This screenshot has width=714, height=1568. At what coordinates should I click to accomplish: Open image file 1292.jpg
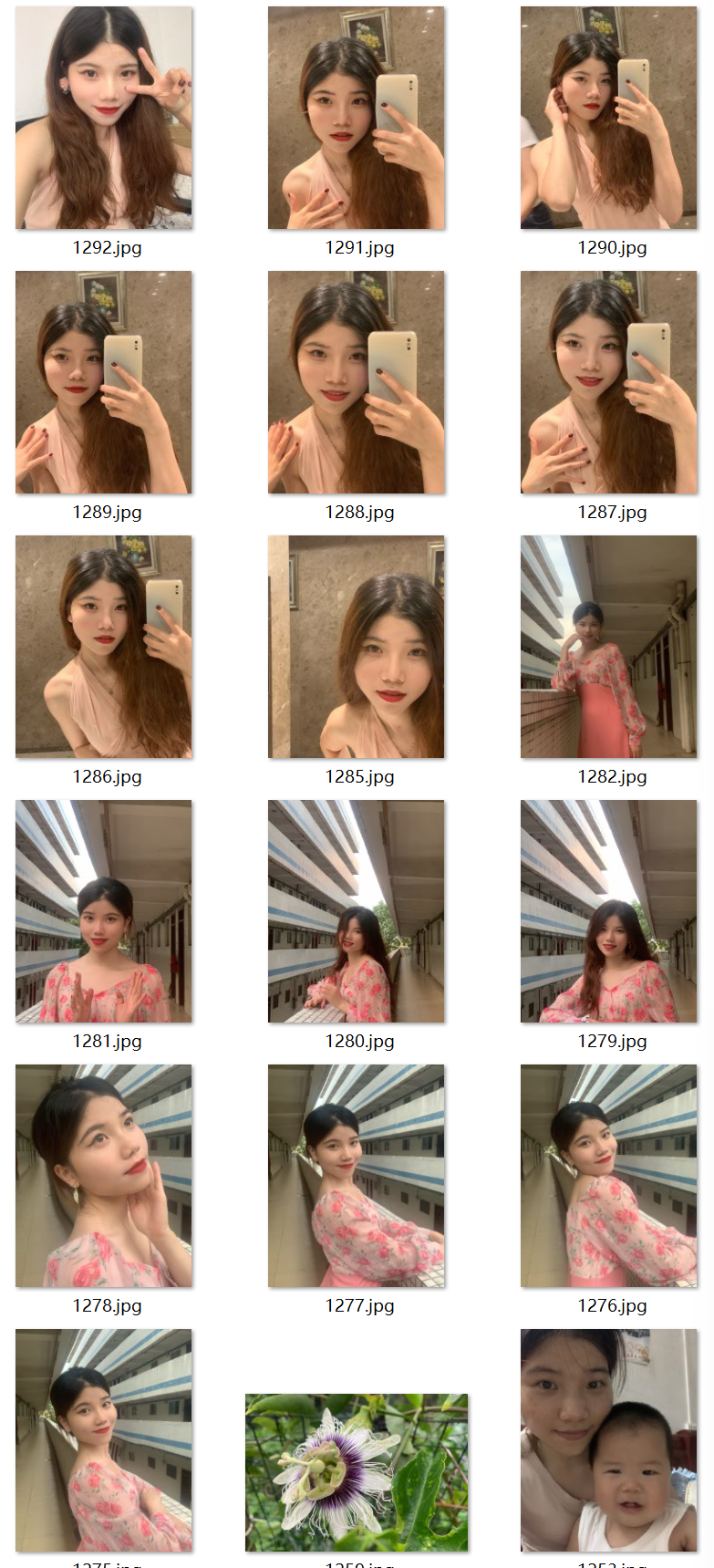tap(104, 118)
